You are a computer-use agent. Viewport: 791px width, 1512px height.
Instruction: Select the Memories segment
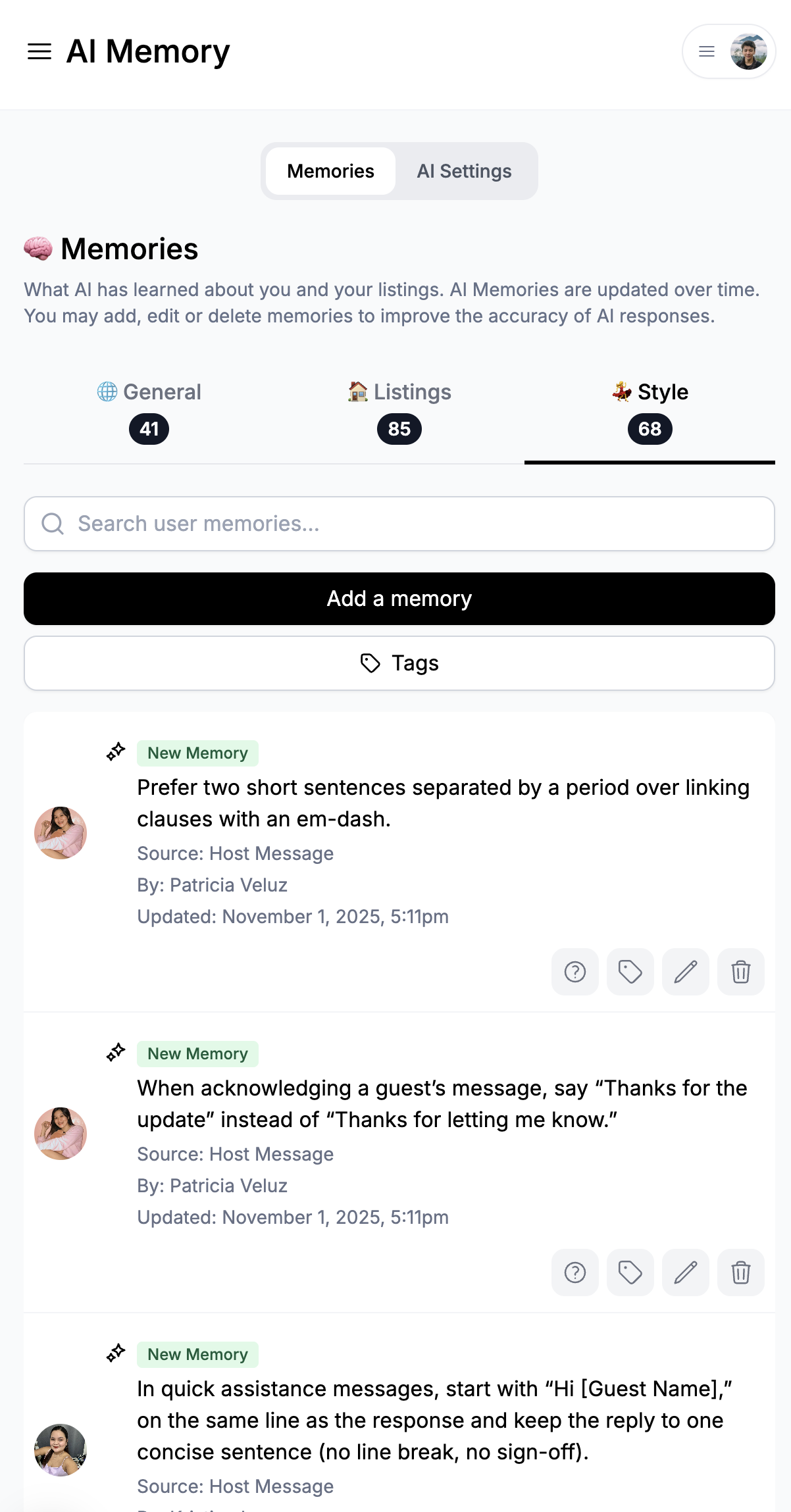[330, 171]
